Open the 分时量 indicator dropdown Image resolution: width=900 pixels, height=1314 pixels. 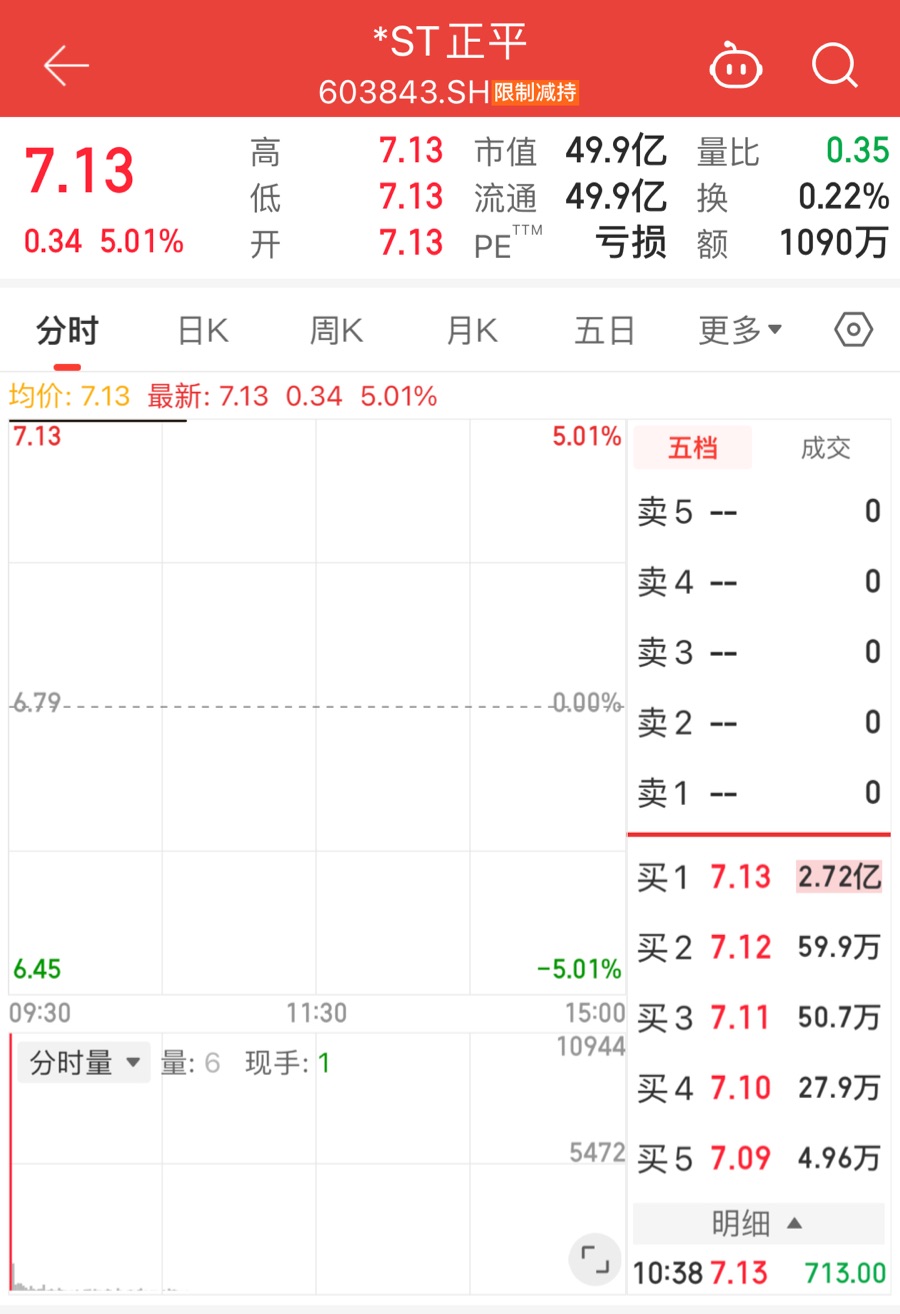coord(85,1063)
